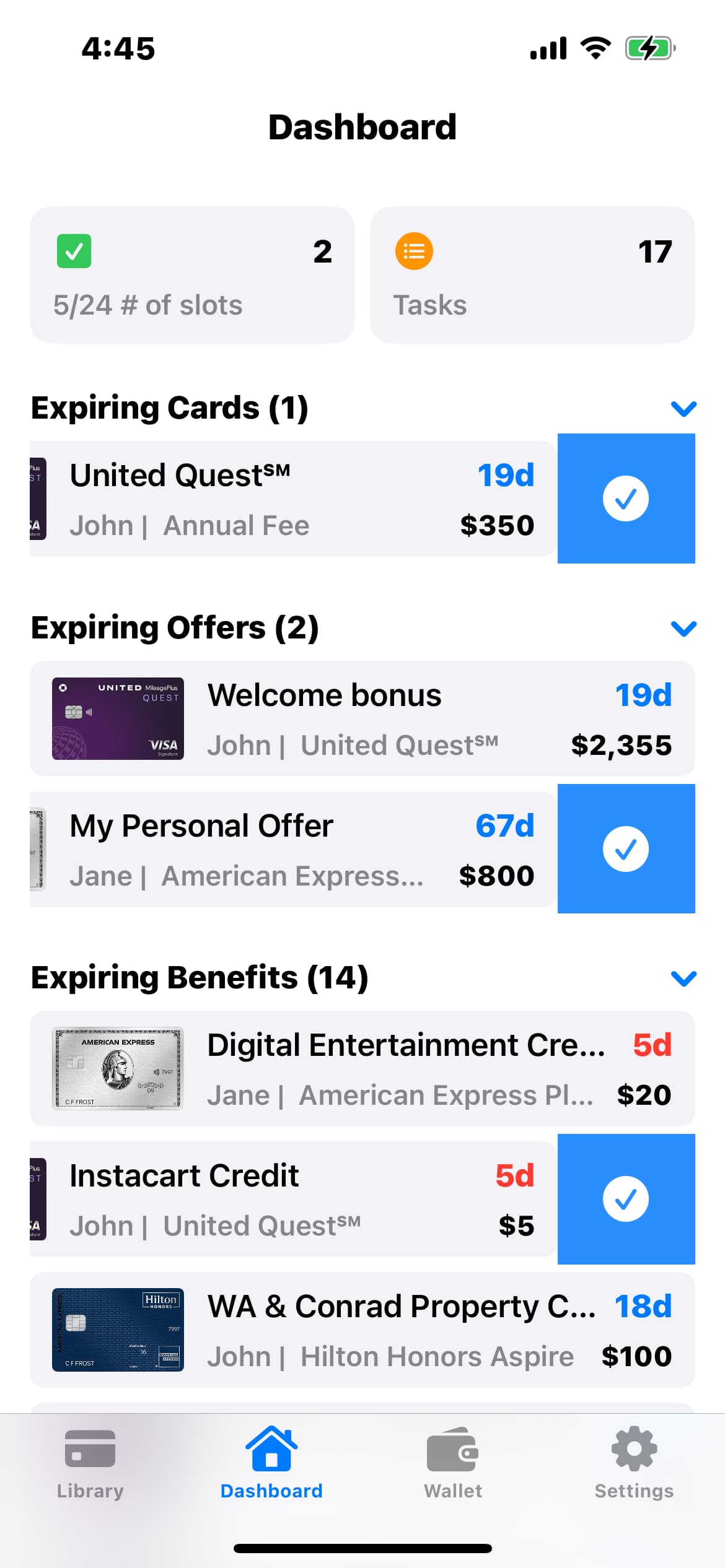The image size is (725, 1568).
Task: Open WA & Conrad Property Credit benefit
Action: (362, 1330)
